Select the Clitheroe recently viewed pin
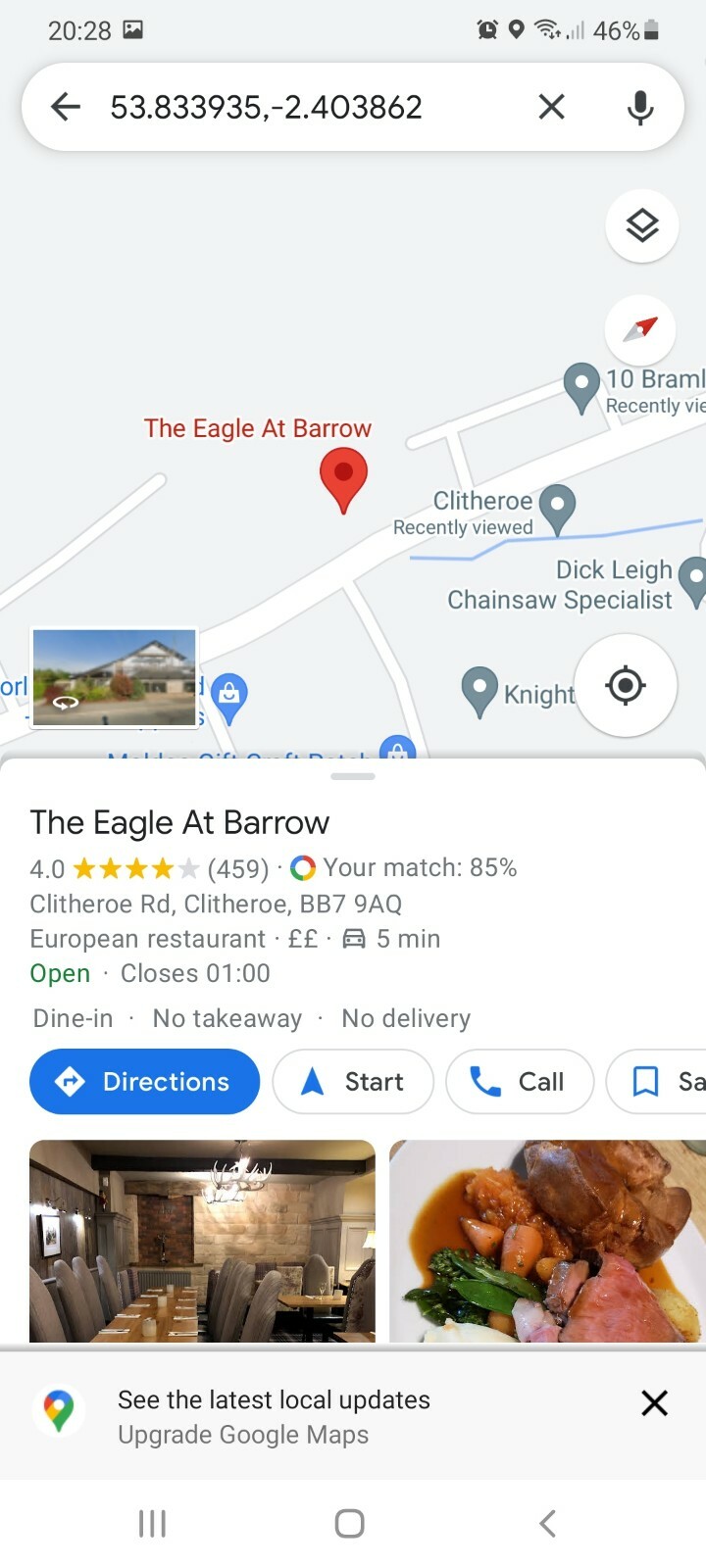This screenshot has height=1568, width=706. (557, 508)
